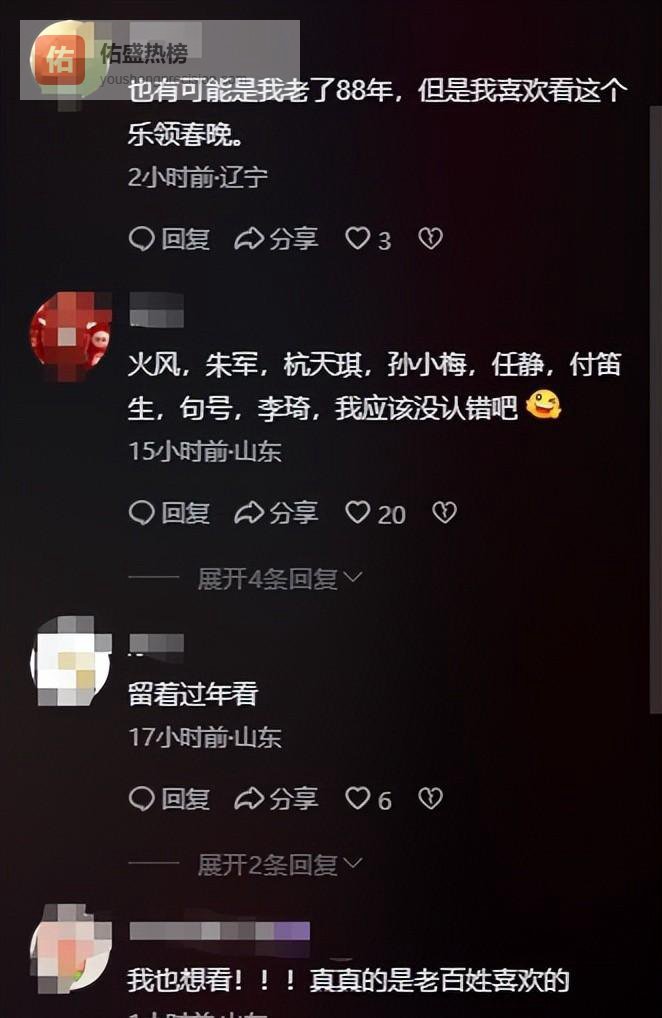The width and height of the screenshot is (662, 1018).
Task: Expand 展开2条回复
Action: coord(279,864)
